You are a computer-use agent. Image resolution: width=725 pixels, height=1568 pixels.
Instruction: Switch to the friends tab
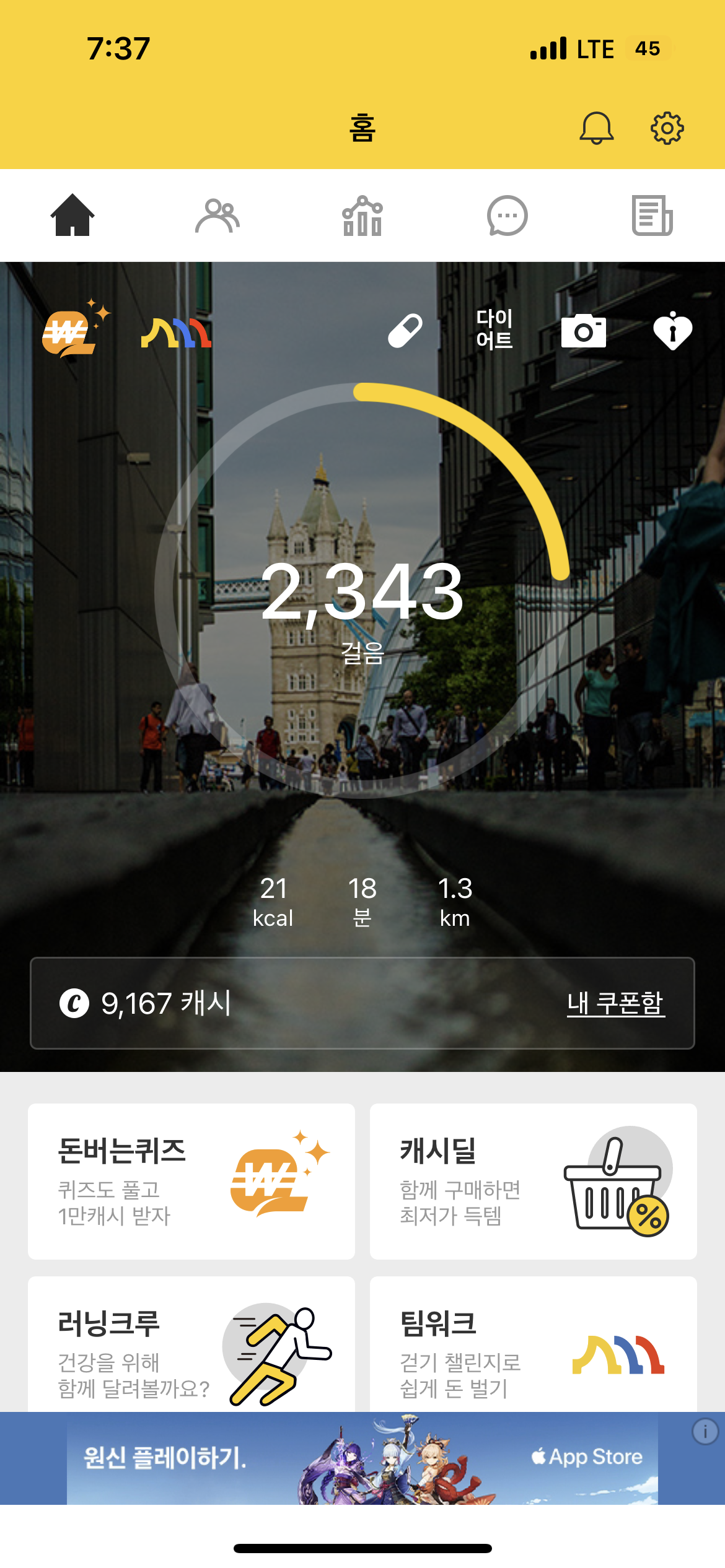(x=217, y=216)
